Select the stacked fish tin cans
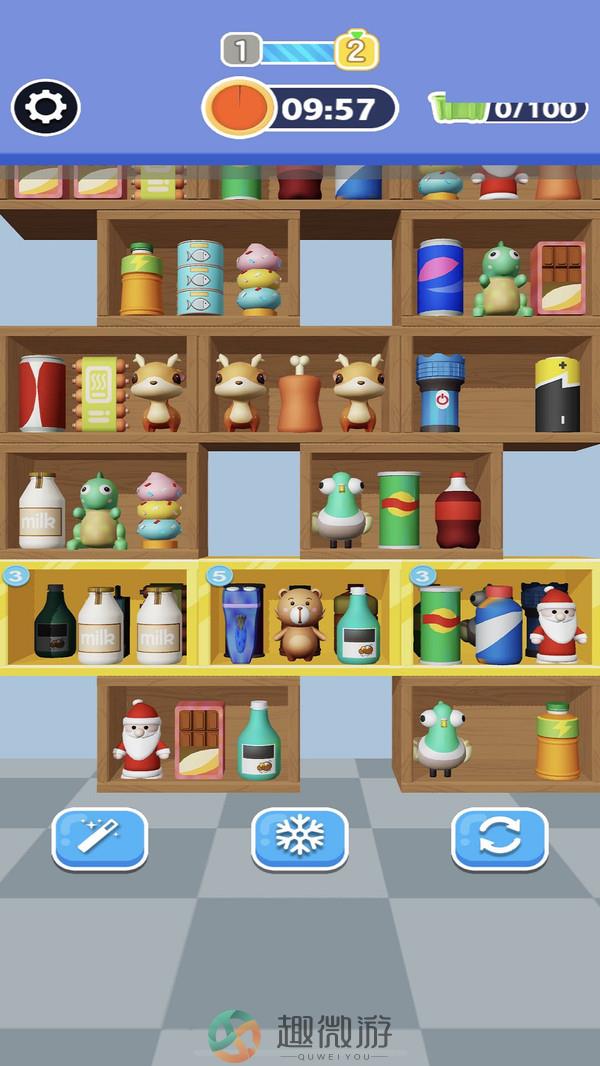 coord(200,277)
